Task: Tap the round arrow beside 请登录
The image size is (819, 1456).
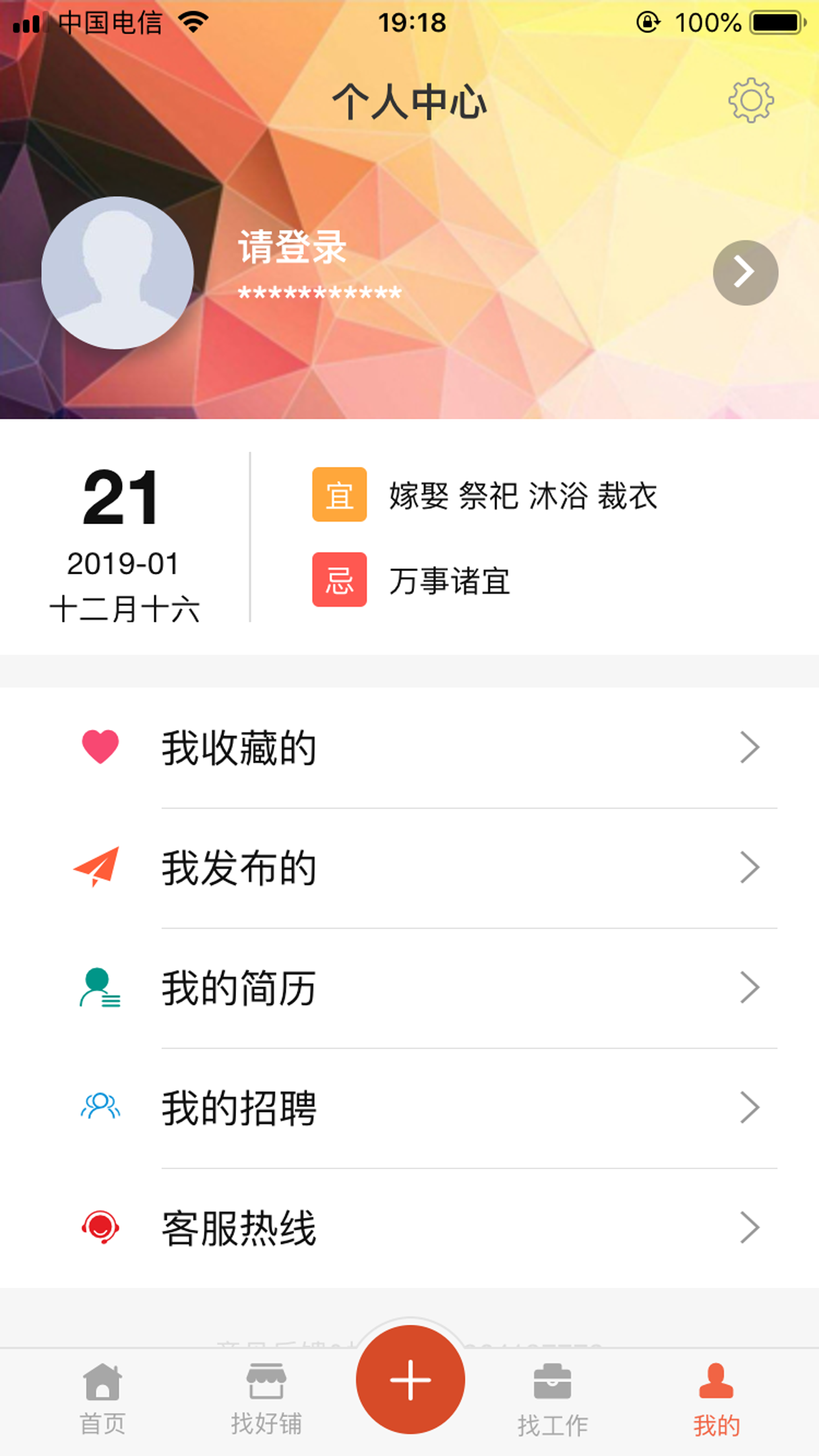Action: 745,272
